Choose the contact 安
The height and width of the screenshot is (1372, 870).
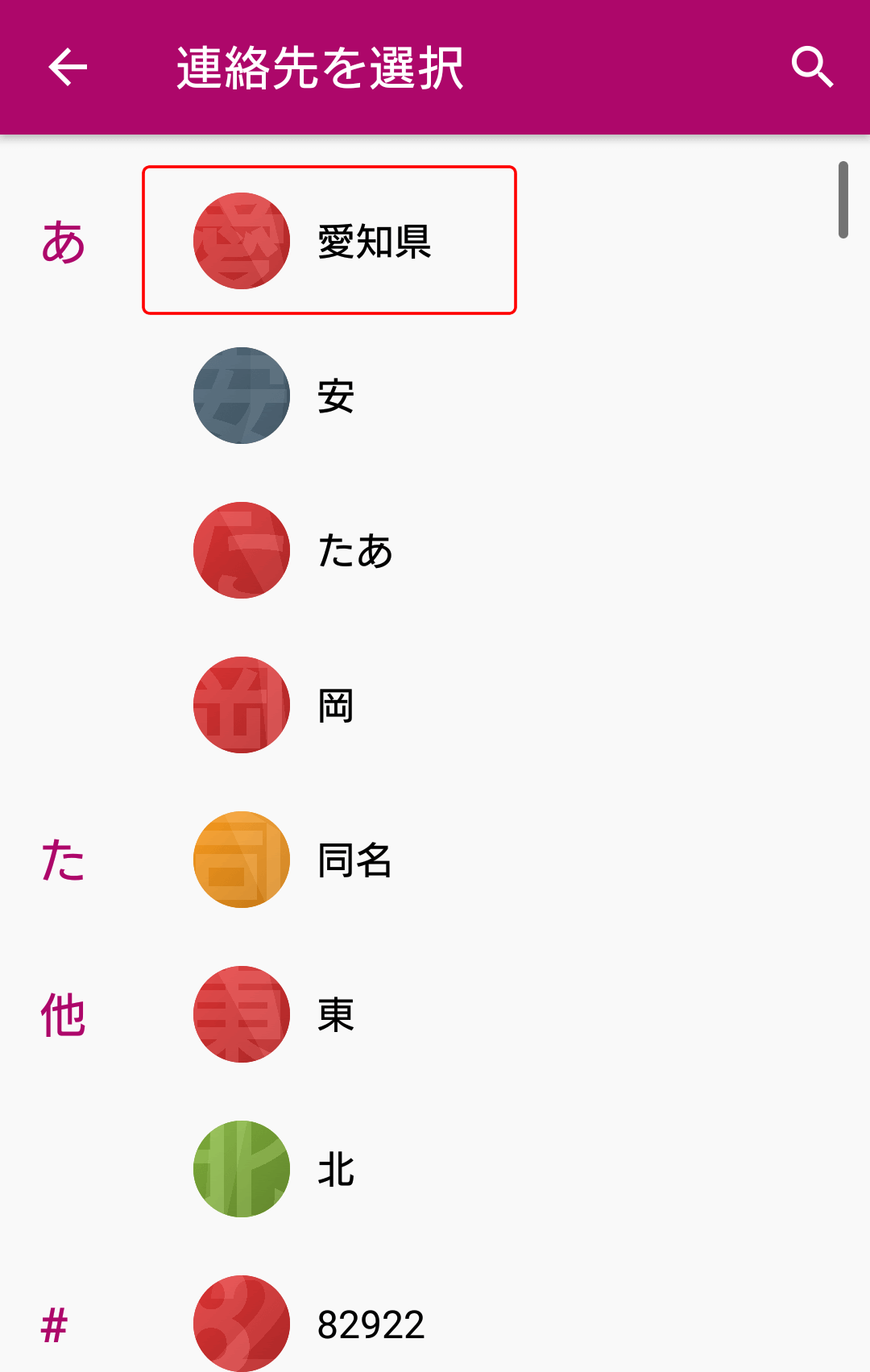coord(336,396)
